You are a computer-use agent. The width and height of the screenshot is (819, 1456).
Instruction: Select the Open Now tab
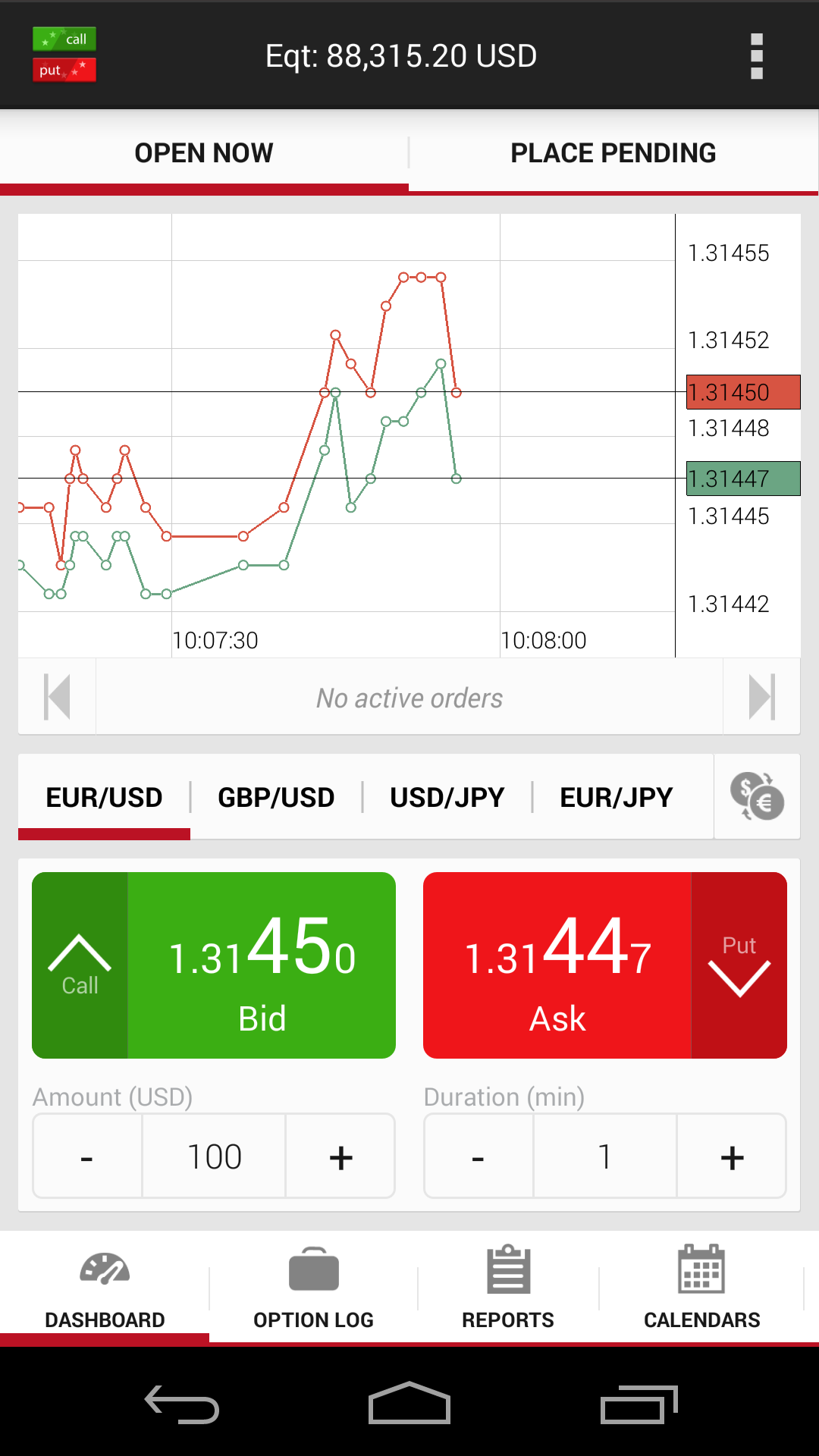(204, 152)
